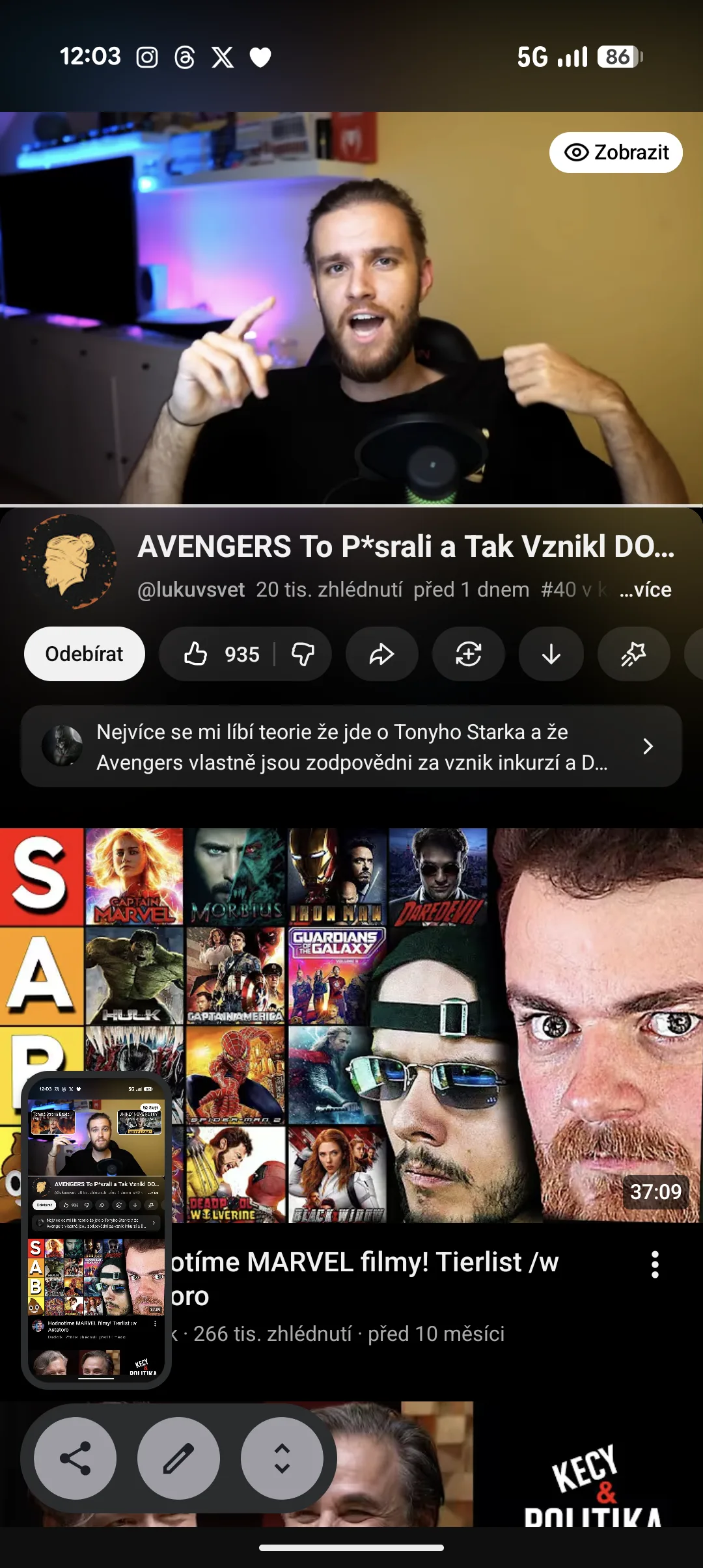Share the captured screenshot
The image size is (703, 1568).
point(75,1458)
